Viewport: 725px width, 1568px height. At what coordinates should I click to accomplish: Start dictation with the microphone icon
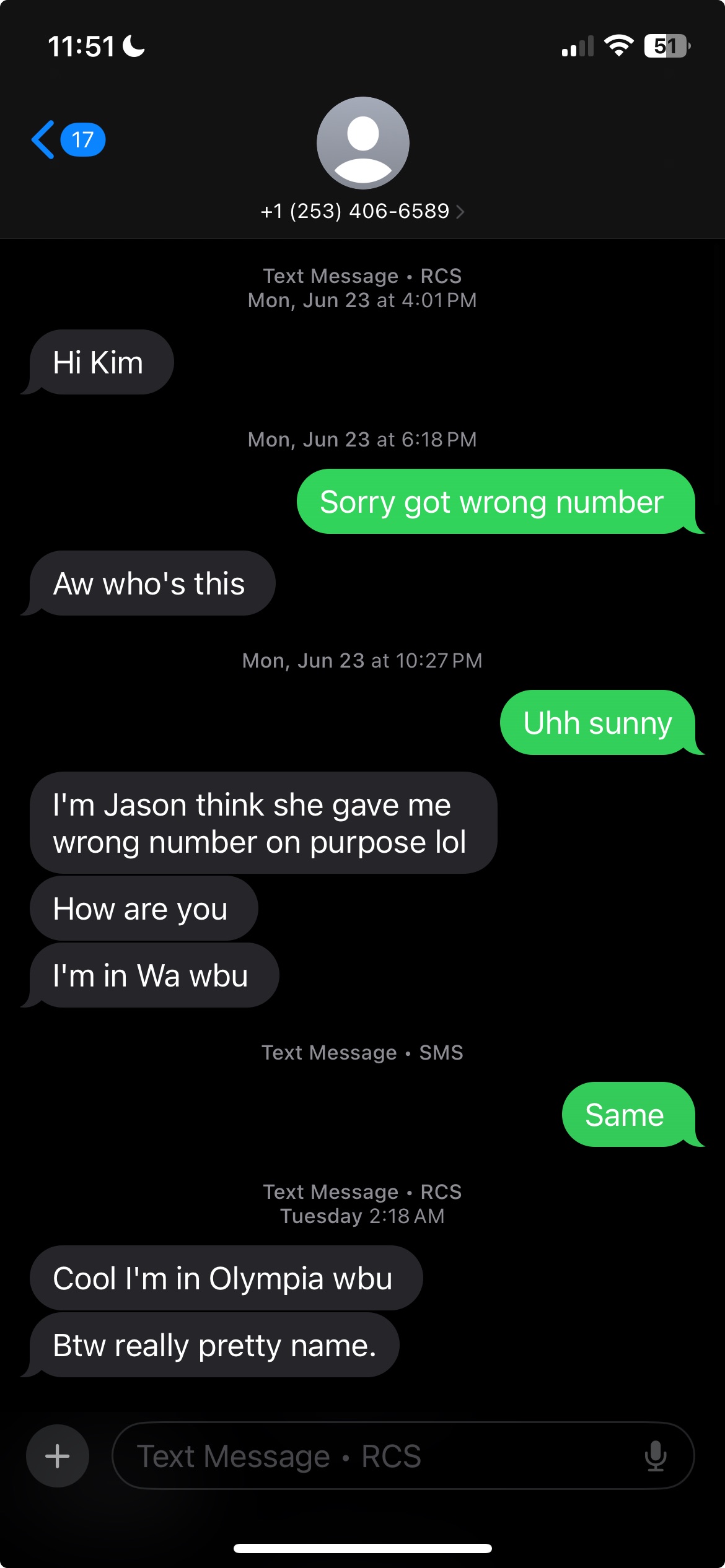pos(655,1455)
